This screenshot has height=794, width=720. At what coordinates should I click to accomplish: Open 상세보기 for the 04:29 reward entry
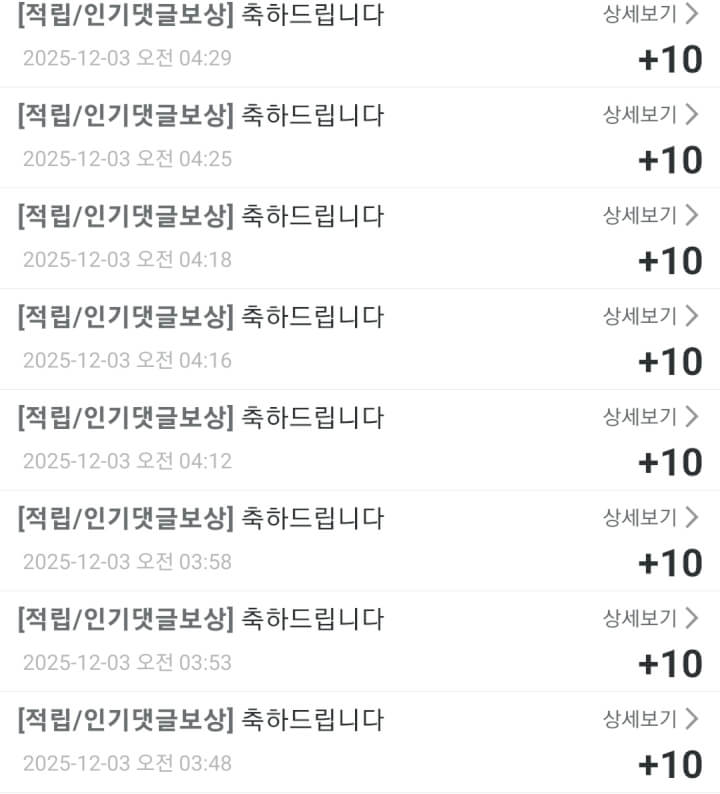(x=650, y=14)
